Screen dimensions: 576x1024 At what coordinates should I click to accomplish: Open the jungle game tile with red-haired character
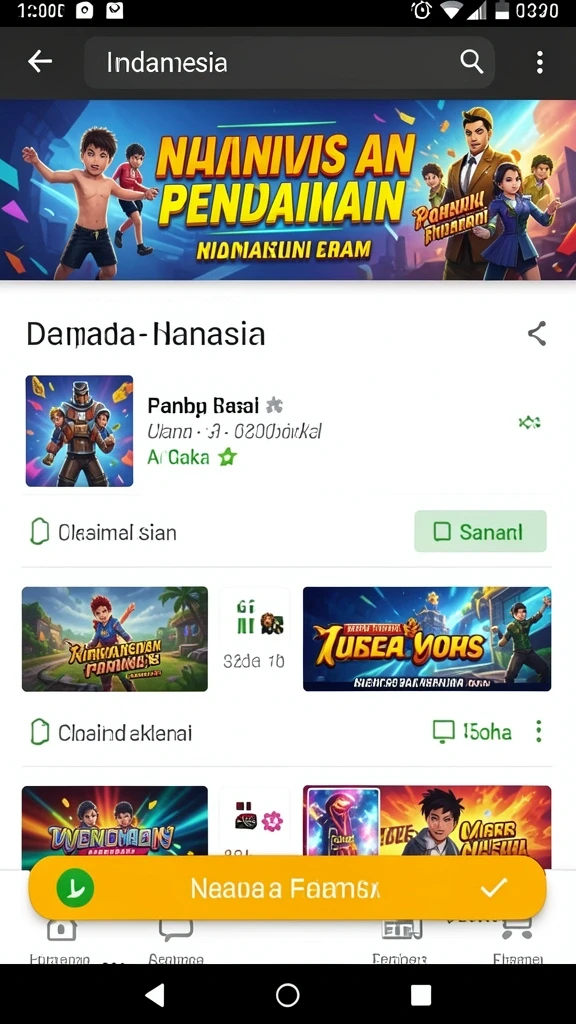click(115, 639)
